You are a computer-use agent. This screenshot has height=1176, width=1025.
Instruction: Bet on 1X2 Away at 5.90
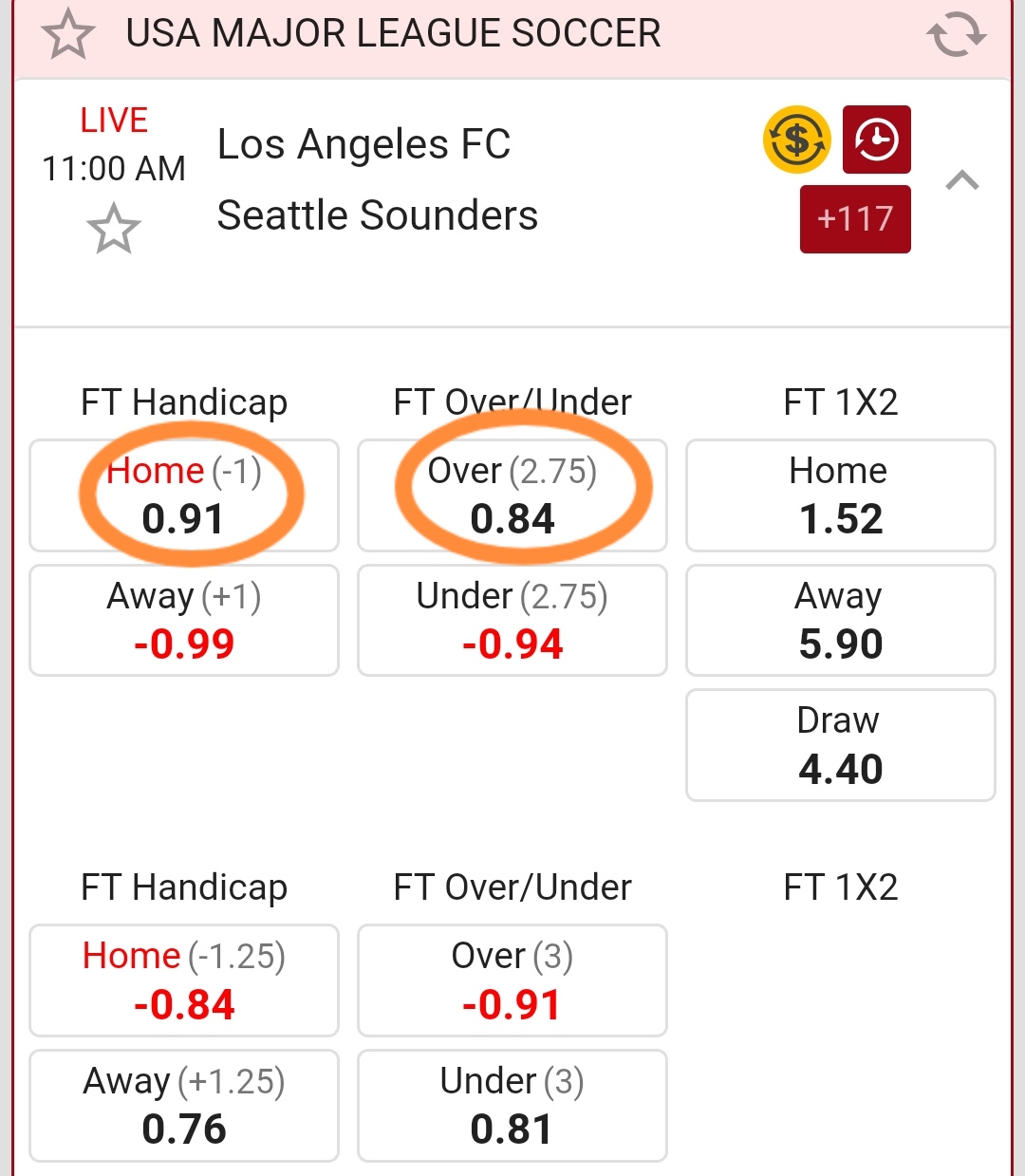coord(840,621)
